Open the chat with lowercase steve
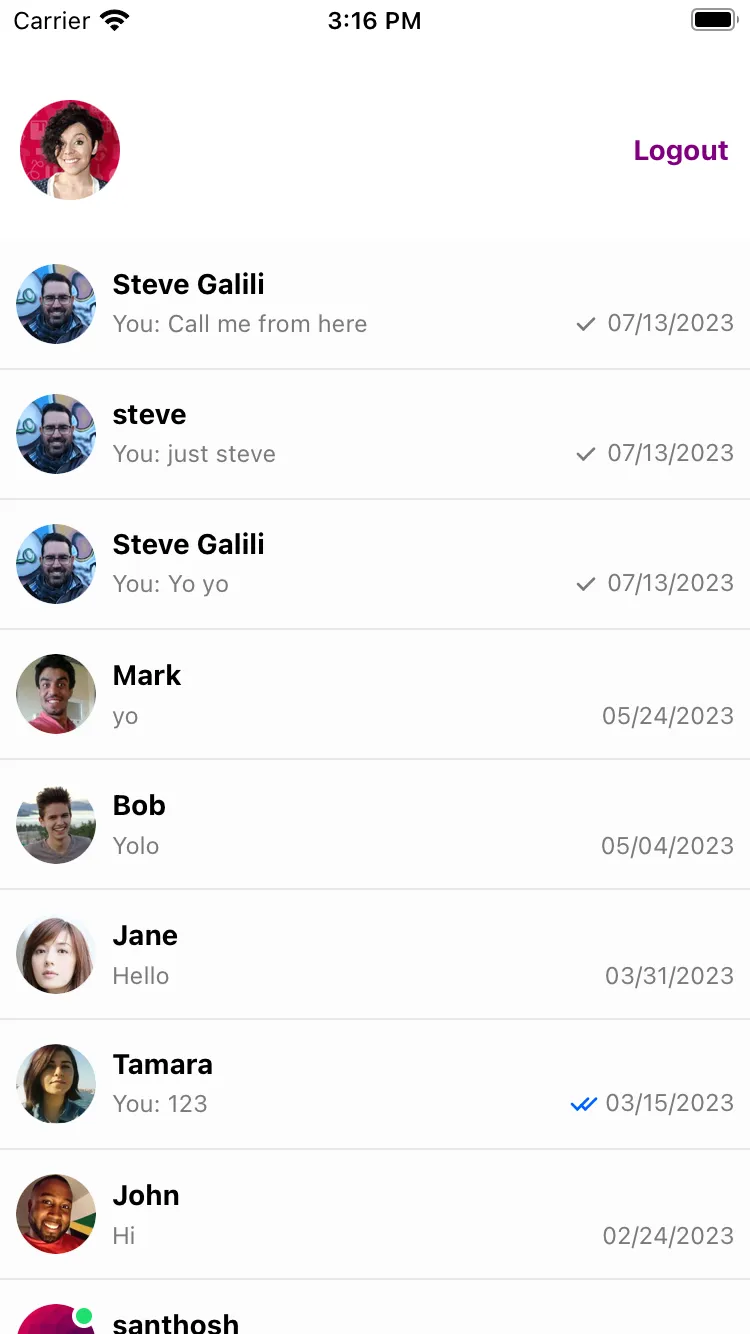This screenshot has width=750, height=1334. 375,434
